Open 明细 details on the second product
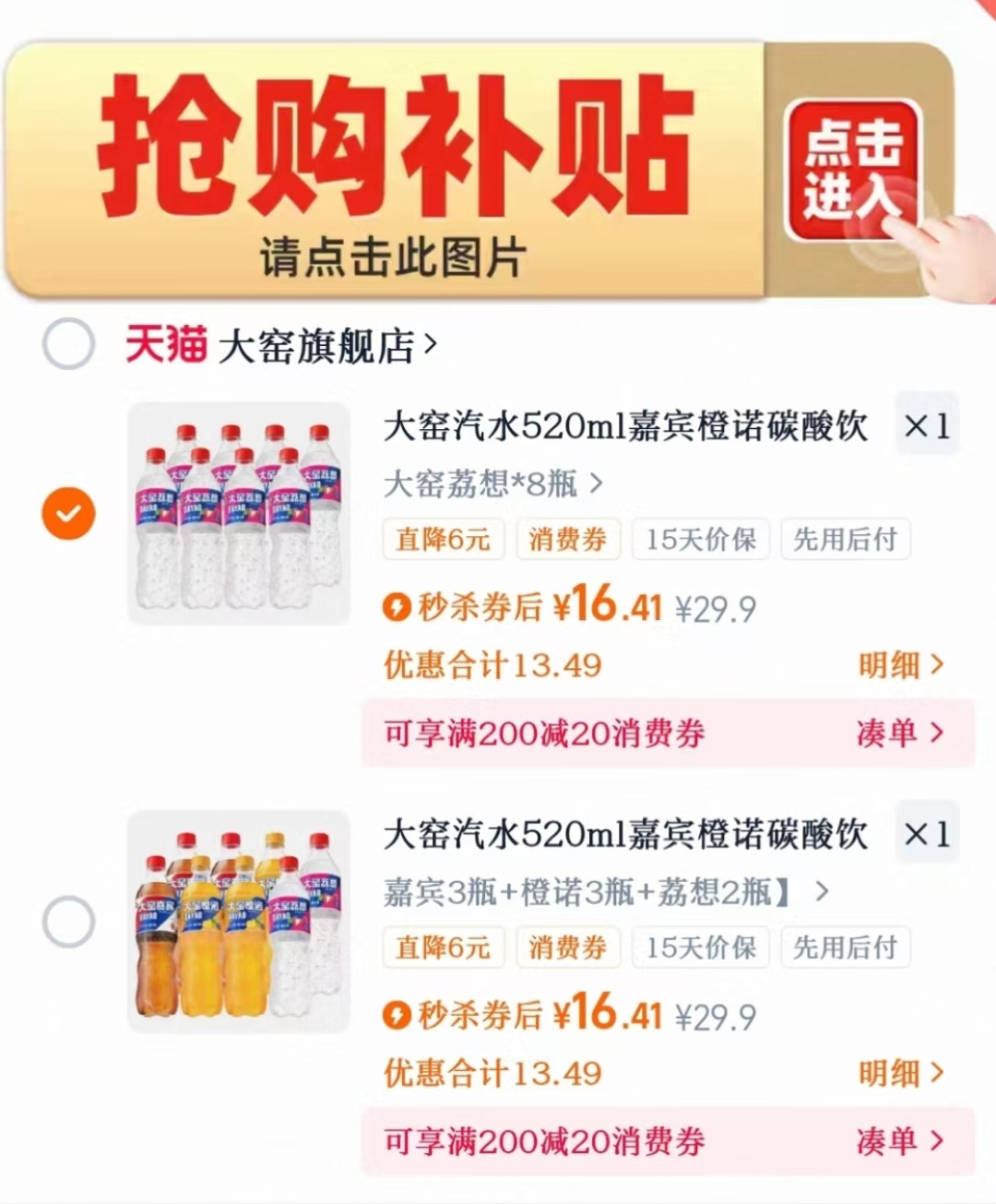 click(x=904, y=1071)
